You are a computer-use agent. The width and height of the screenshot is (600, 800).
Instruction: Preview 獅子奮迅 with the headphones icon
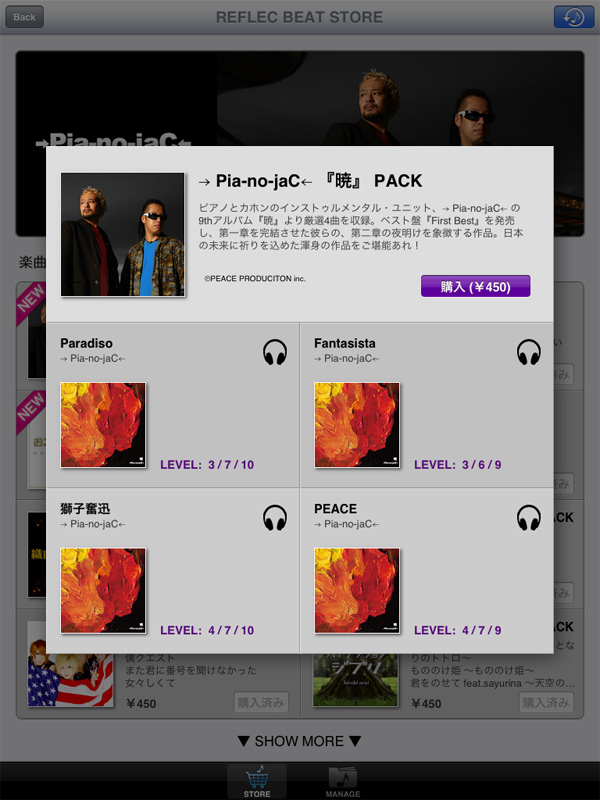tap(275, 517)
